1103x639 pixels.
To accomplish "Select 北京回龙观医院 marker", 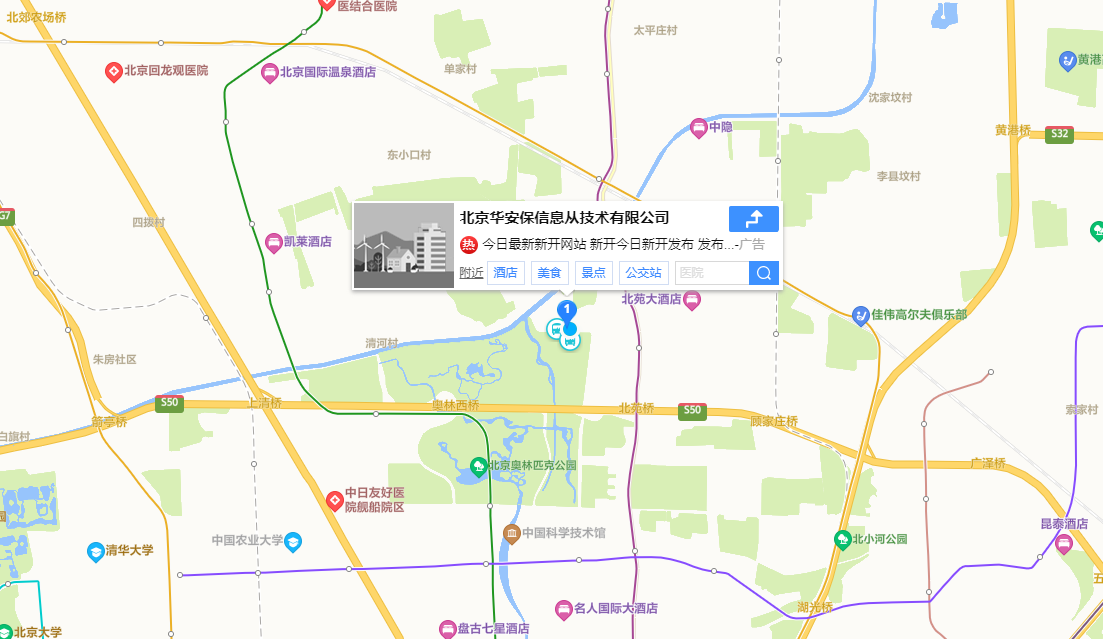I will tap(114, 71).
